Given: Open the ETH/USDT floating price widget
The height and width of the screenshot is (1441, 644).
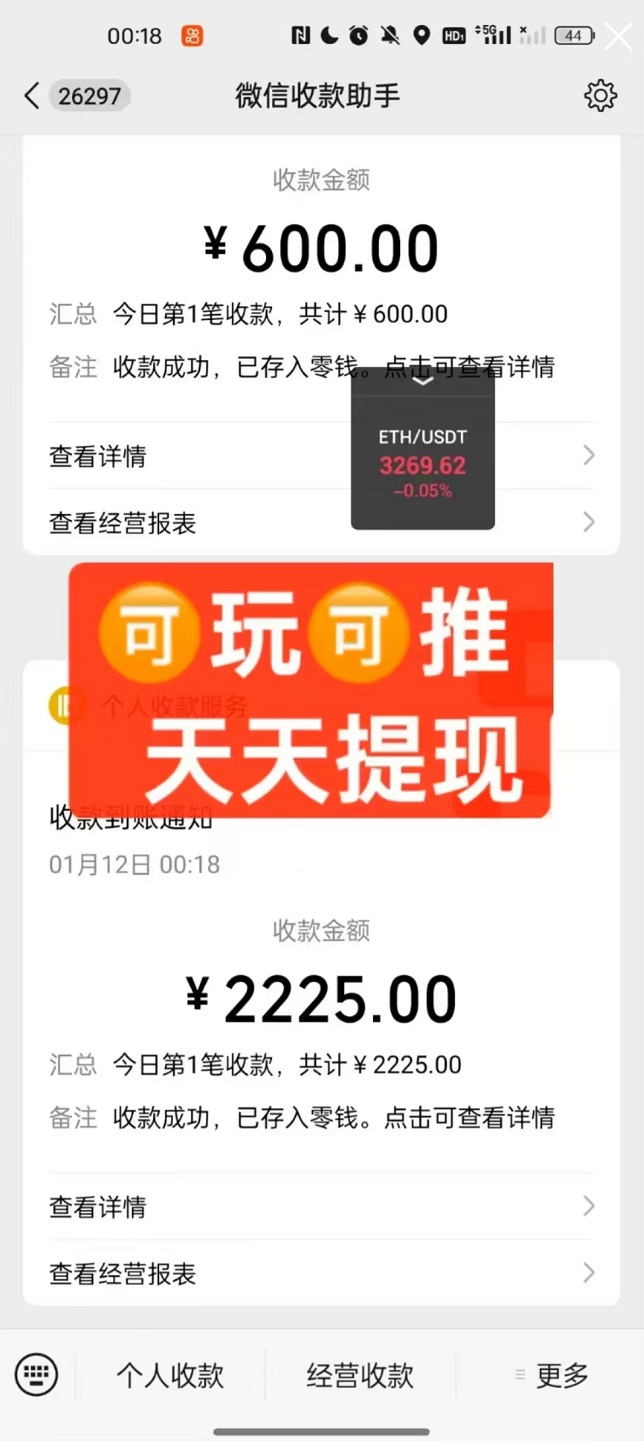Looking at the screenshot, I should point(422,464).
